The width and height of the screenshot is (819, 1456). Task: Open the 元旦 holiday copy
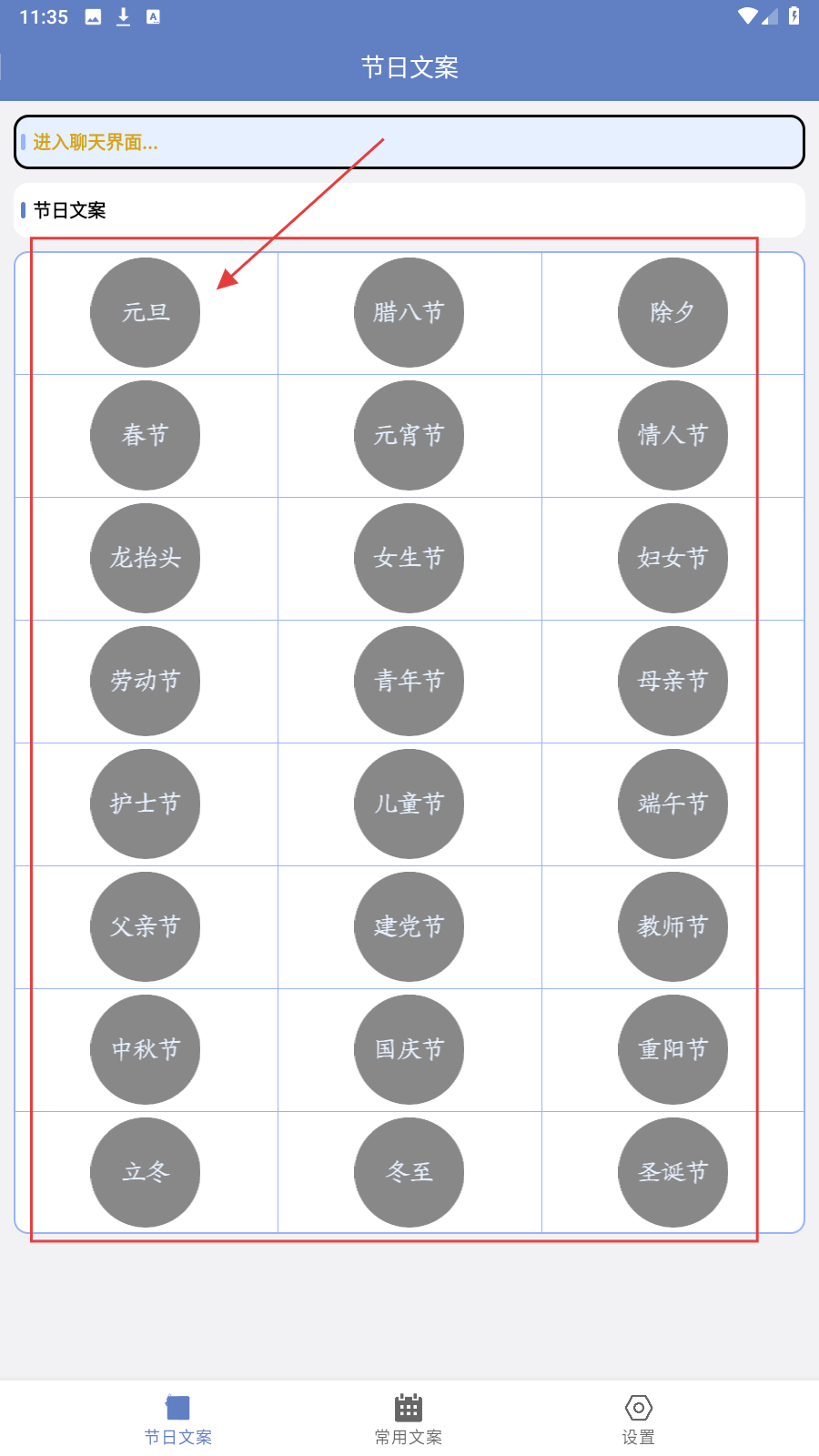145,312
